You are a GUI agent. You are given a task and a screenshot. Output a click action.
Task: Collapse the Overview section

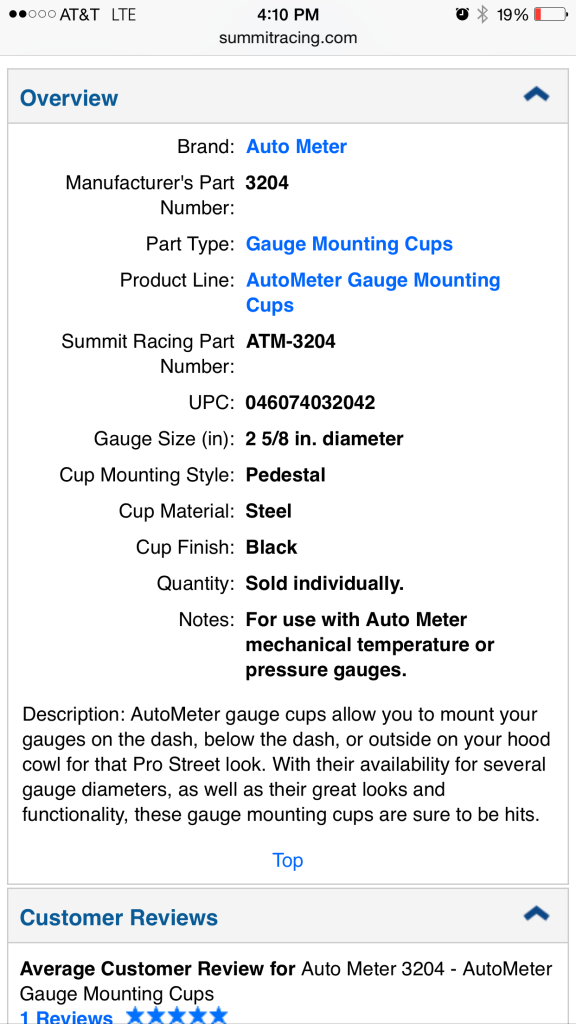(536, 95)
